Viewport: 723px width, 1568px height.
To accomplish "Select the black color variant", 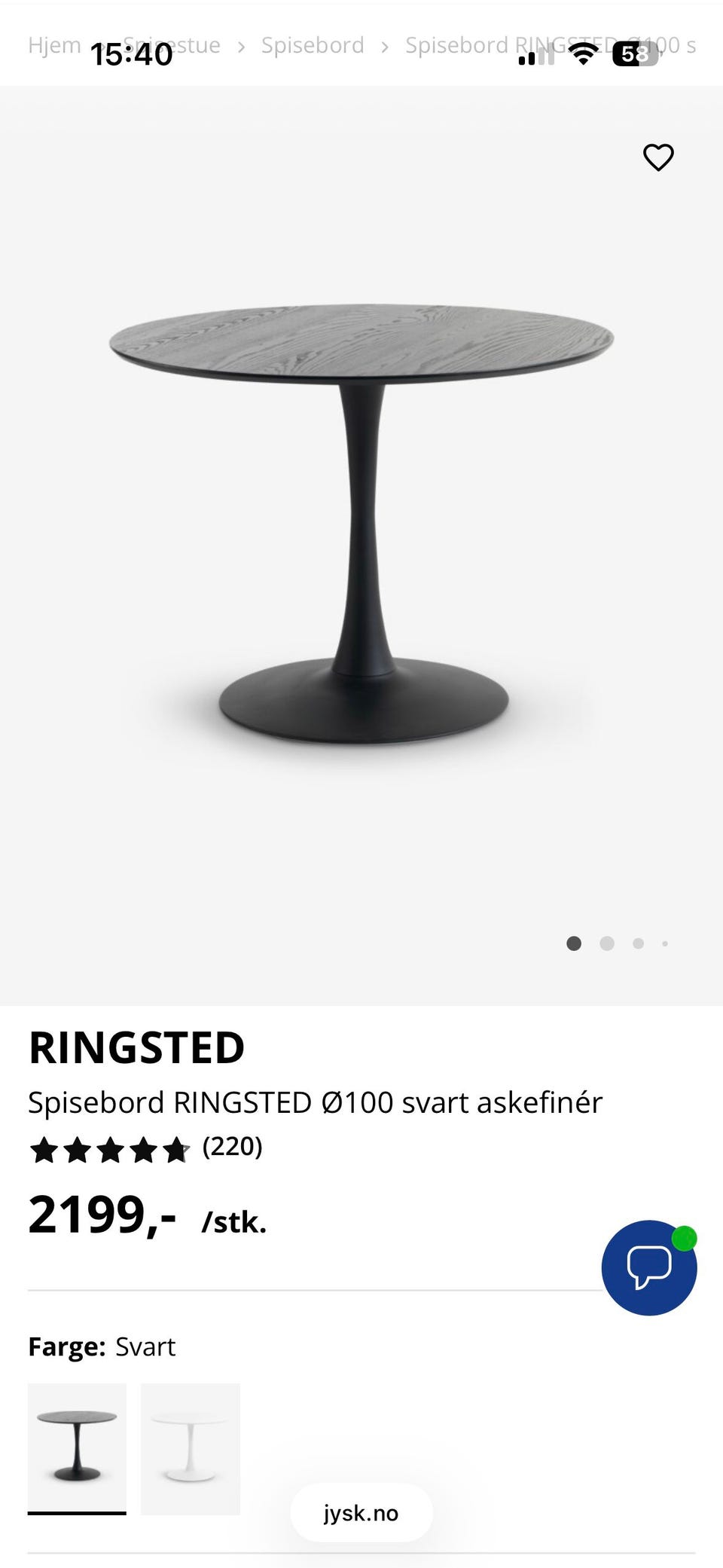I will click(x=77, y=1448).
